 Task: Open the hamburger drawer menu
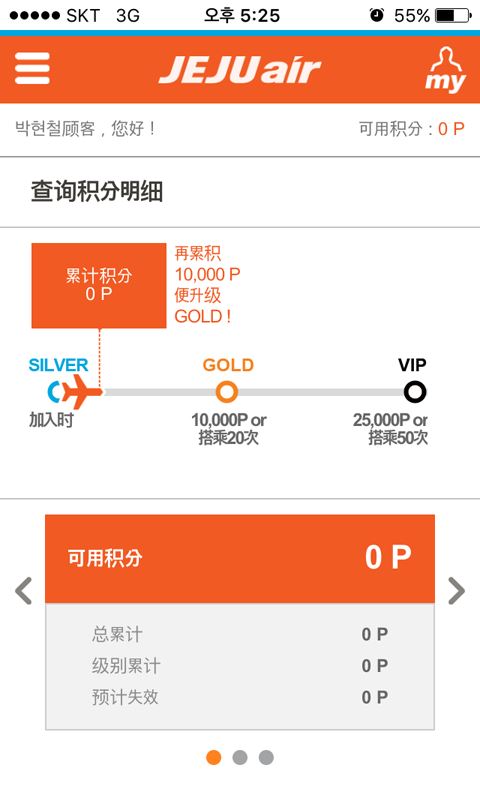click(x=32, y=68)
